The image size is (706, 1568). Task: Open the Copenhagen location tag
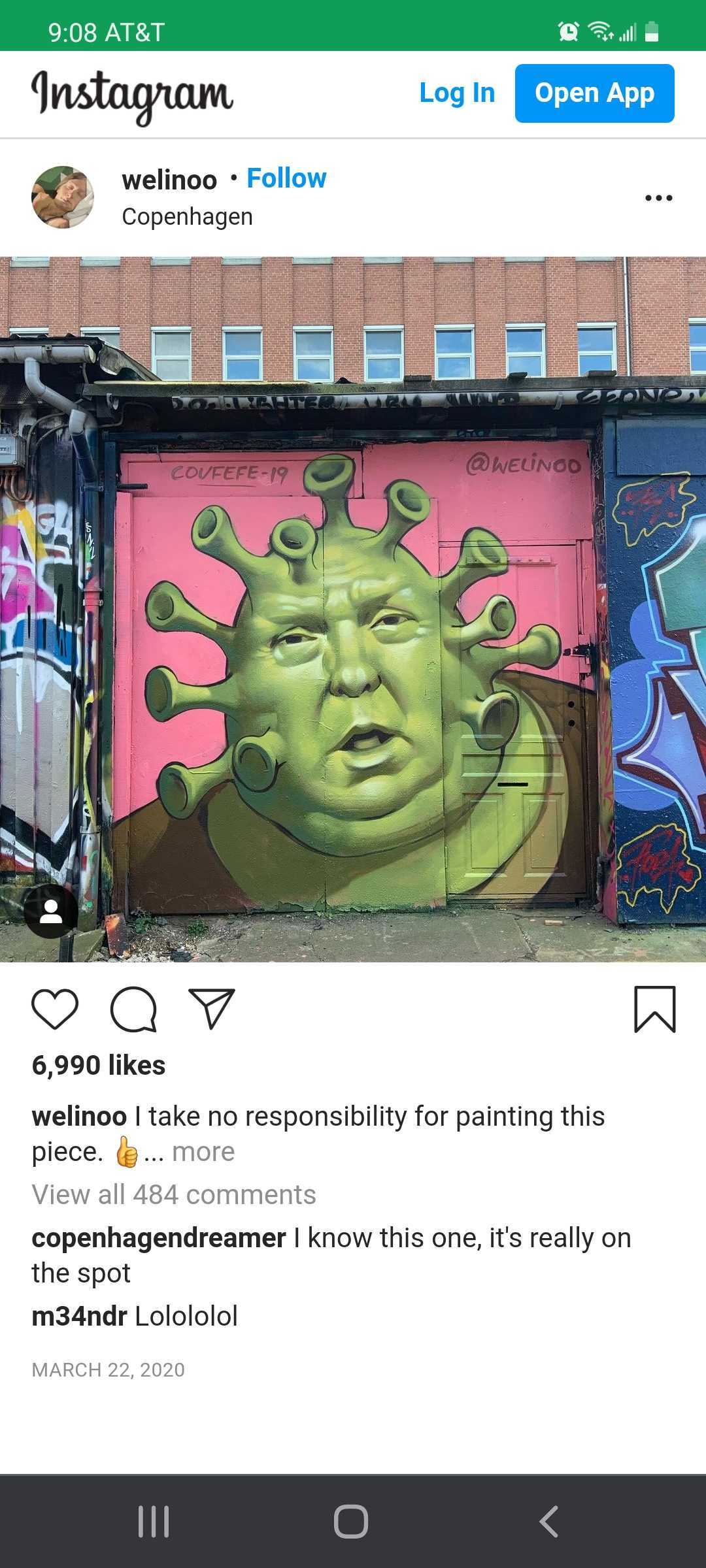pos(187,217)
